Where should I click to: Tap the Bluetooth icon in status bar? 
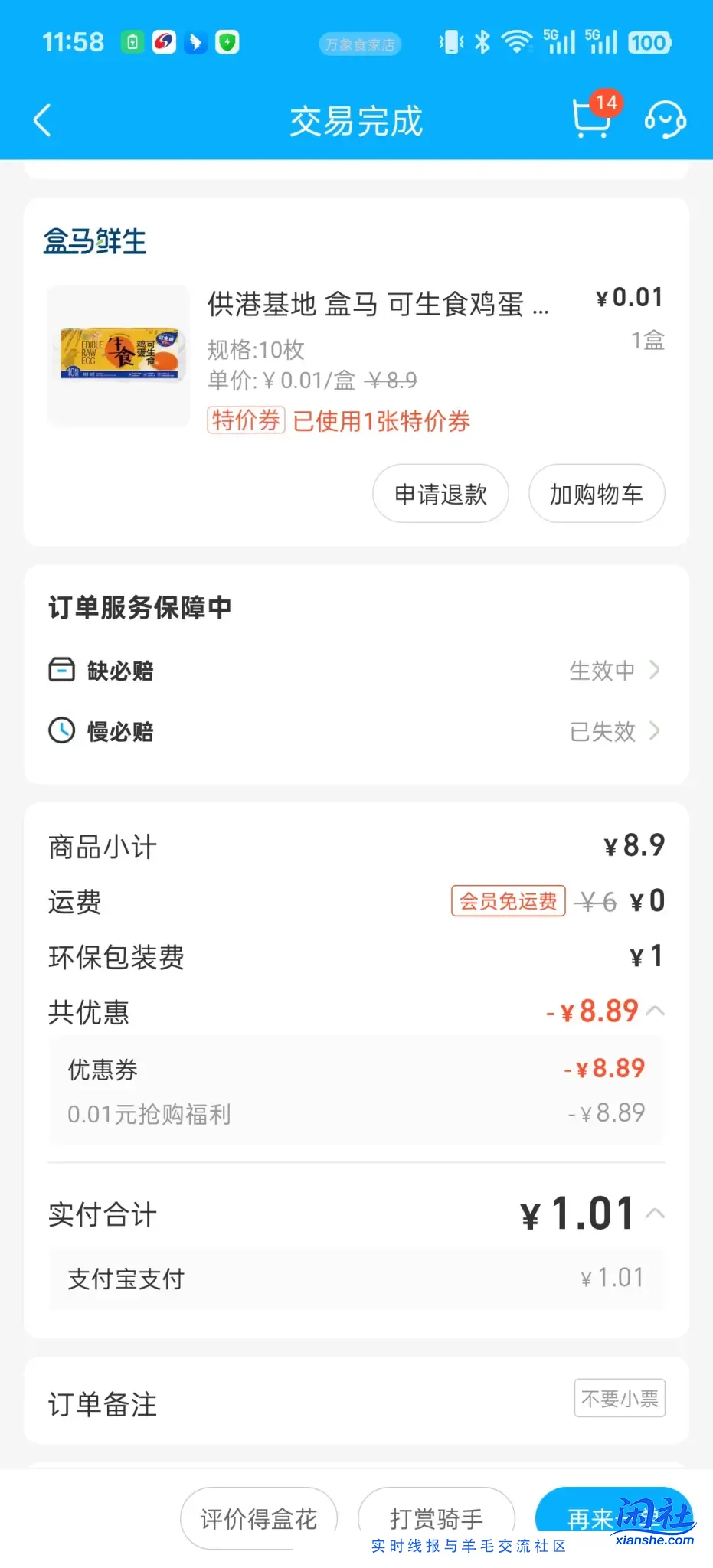click(481, 42)
